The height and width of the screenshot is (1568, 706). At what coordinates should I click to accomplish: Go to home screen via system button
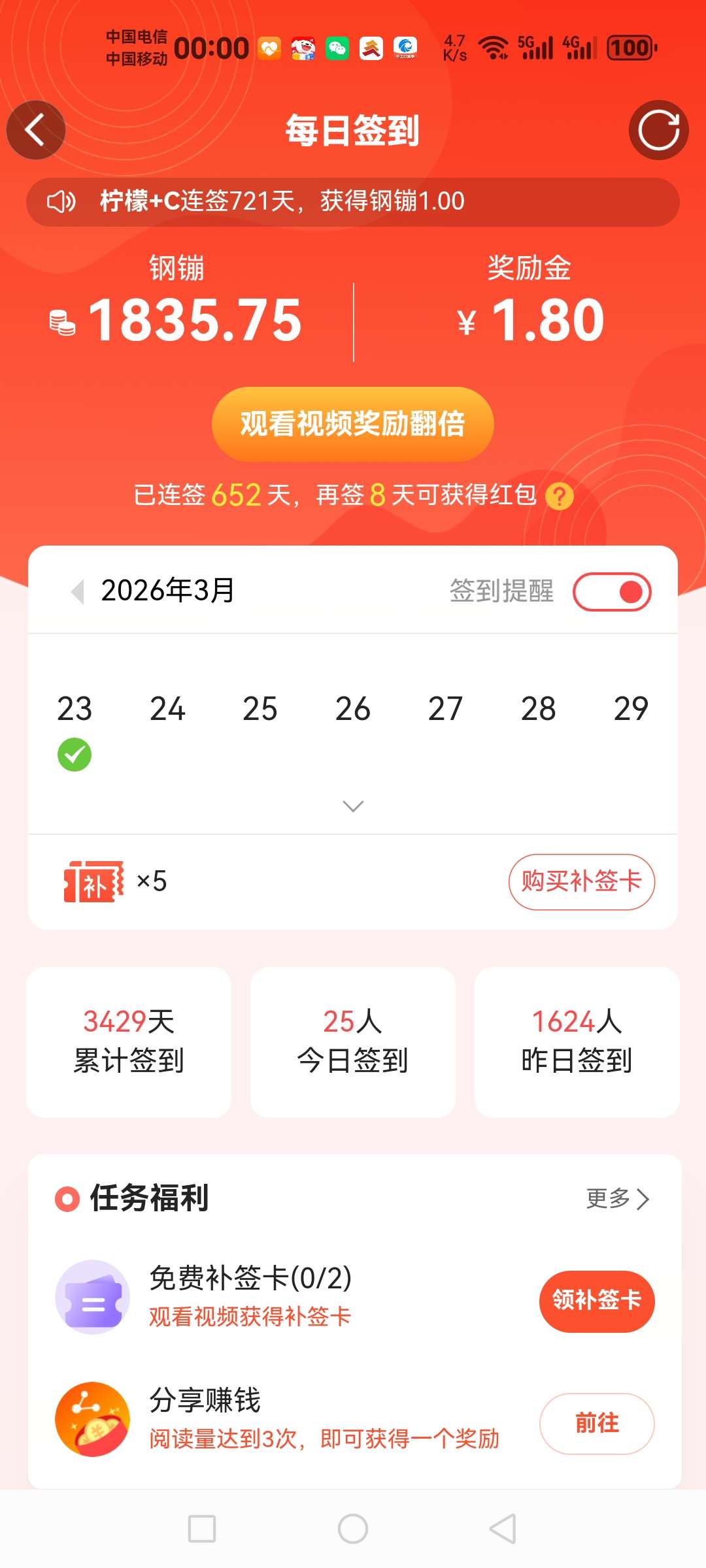point(353,1529)
